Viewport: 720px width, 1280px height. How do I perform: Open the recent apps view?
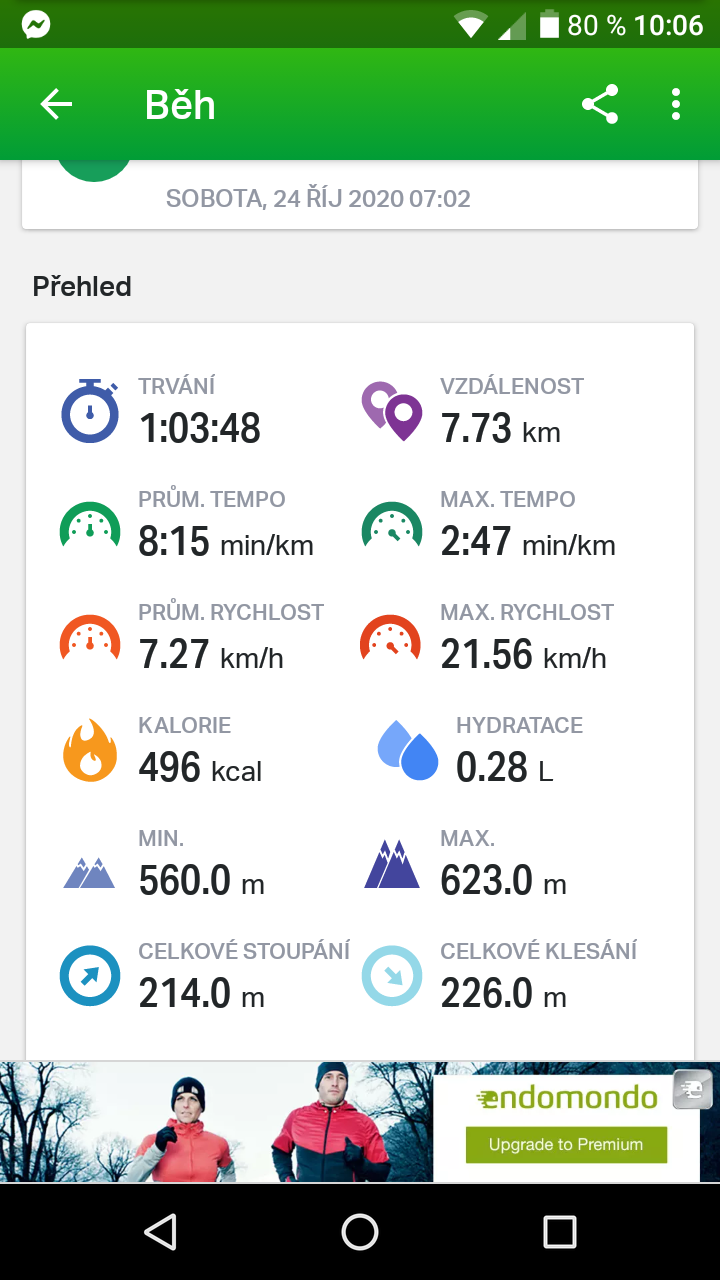click(560, 1232)
